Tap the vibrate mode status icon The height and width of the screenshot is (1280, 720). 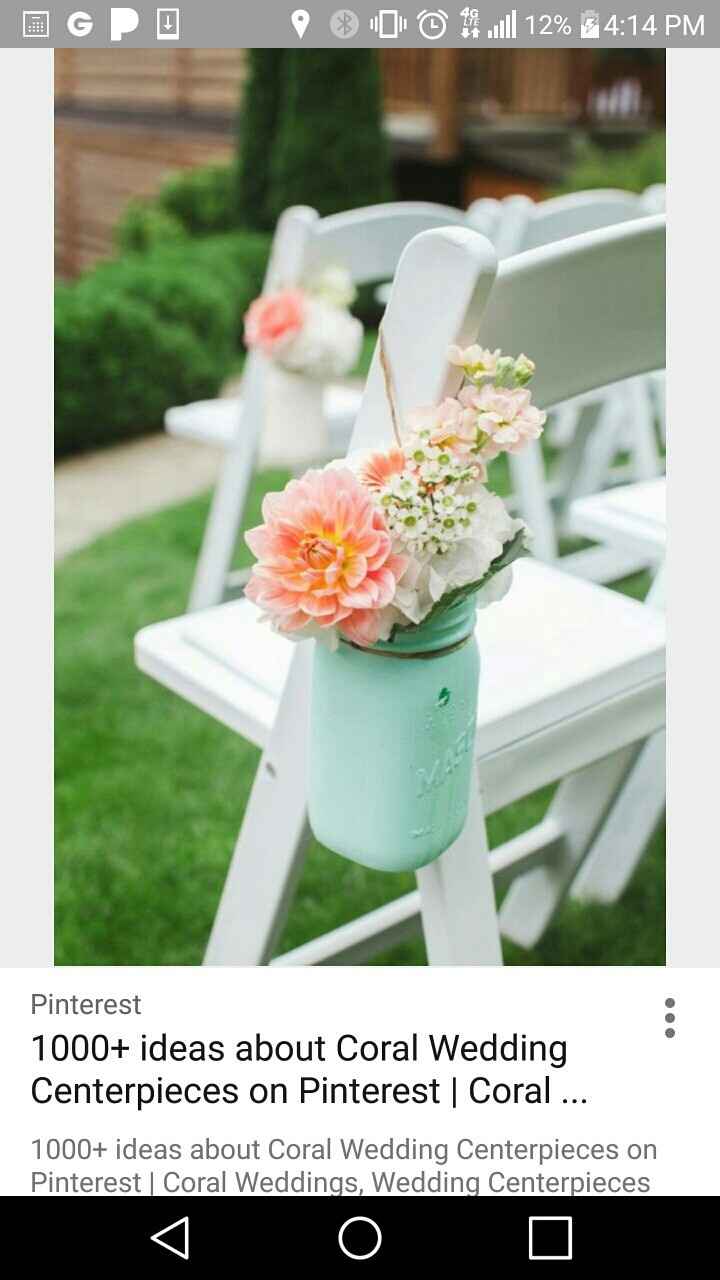(388, 20)
